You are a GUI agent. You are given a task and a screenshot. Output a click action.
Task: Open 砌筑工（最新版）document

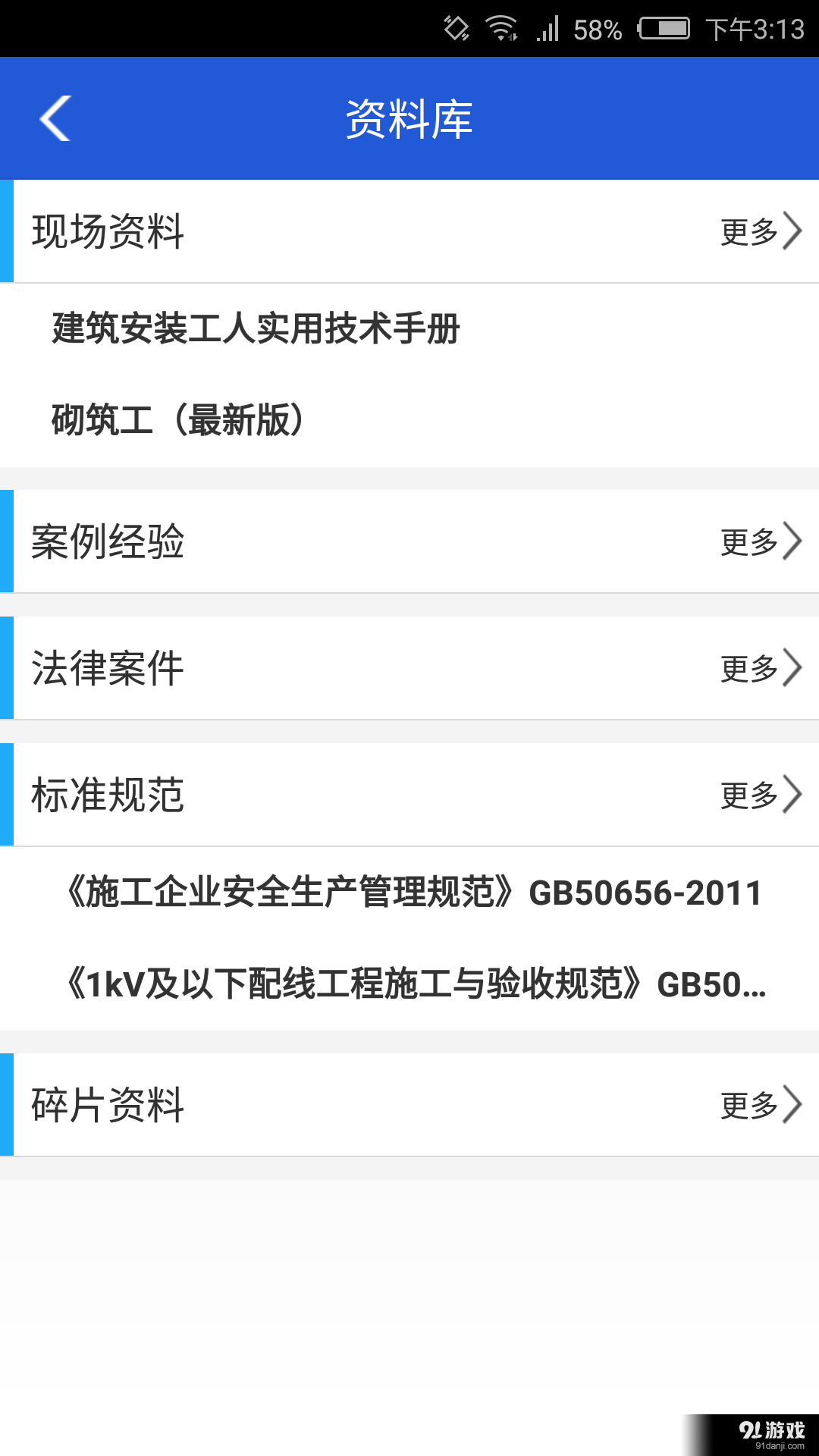click(x=176, y=419)
